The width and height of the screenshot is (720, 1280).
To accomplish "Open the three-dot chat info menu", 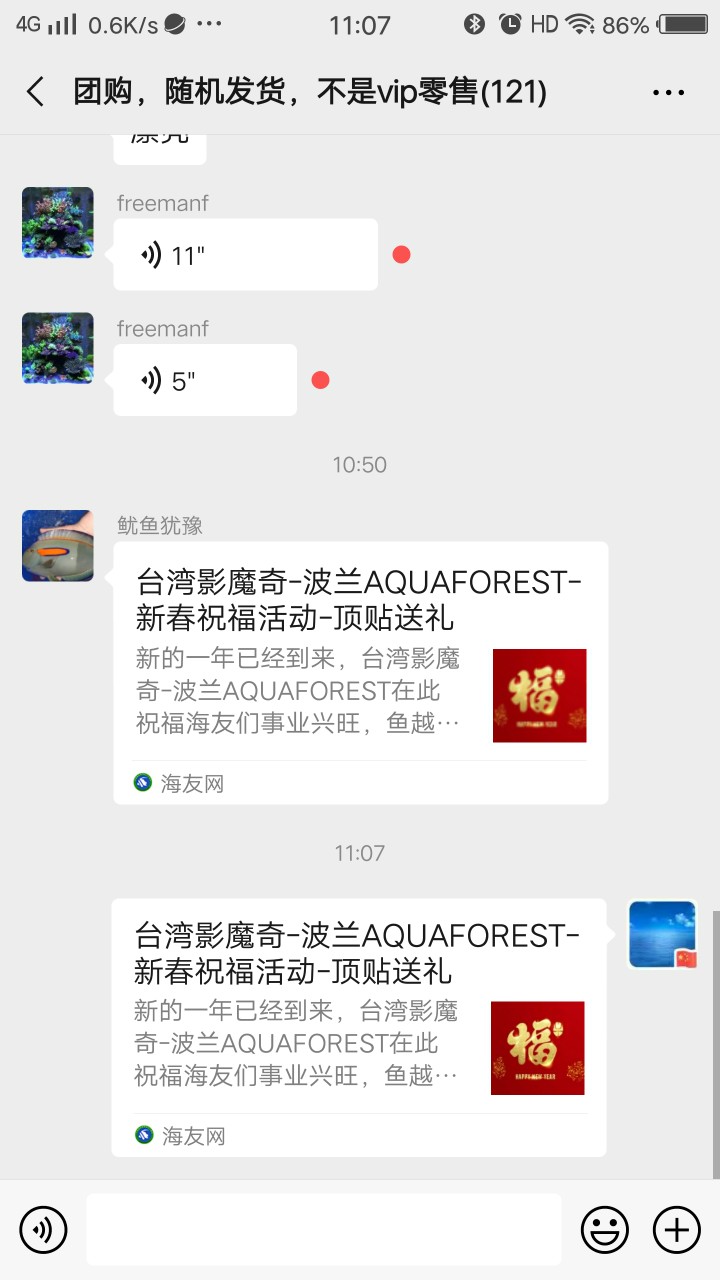I will 668,92.
